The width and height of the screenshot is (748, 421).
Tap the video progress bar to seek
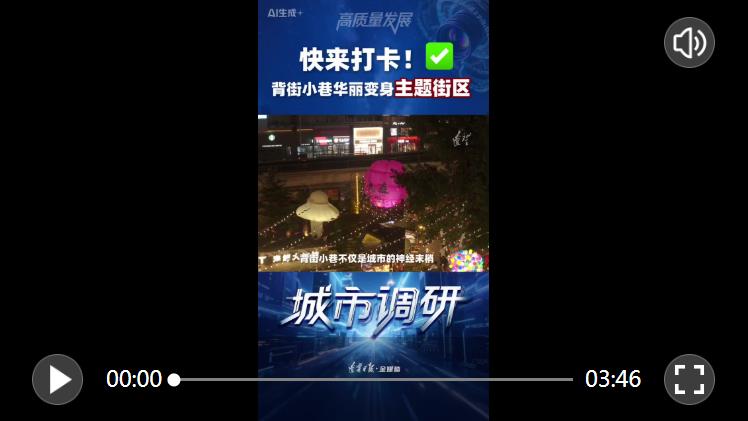tap(373, 380)
